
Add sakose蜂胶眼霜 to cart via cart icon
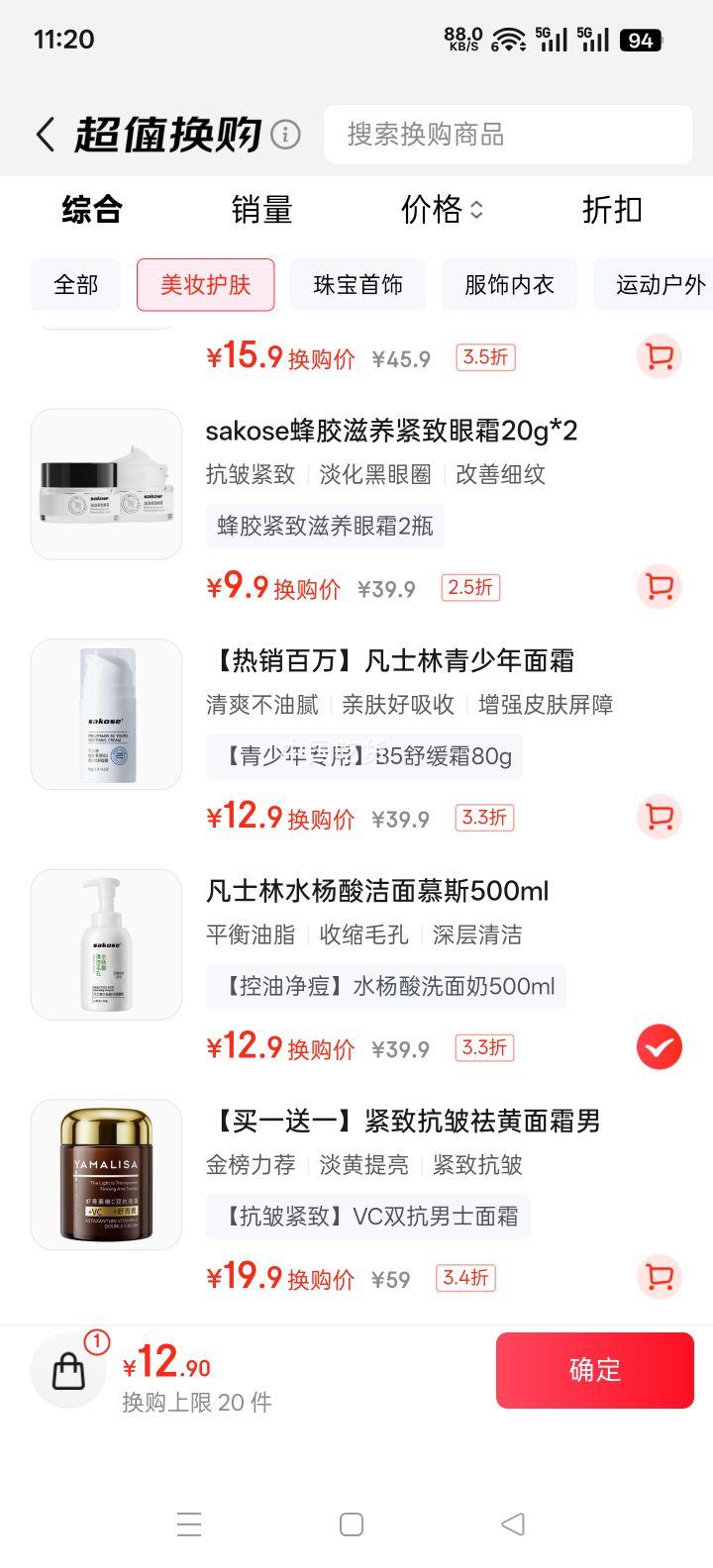tap(660, 587)
